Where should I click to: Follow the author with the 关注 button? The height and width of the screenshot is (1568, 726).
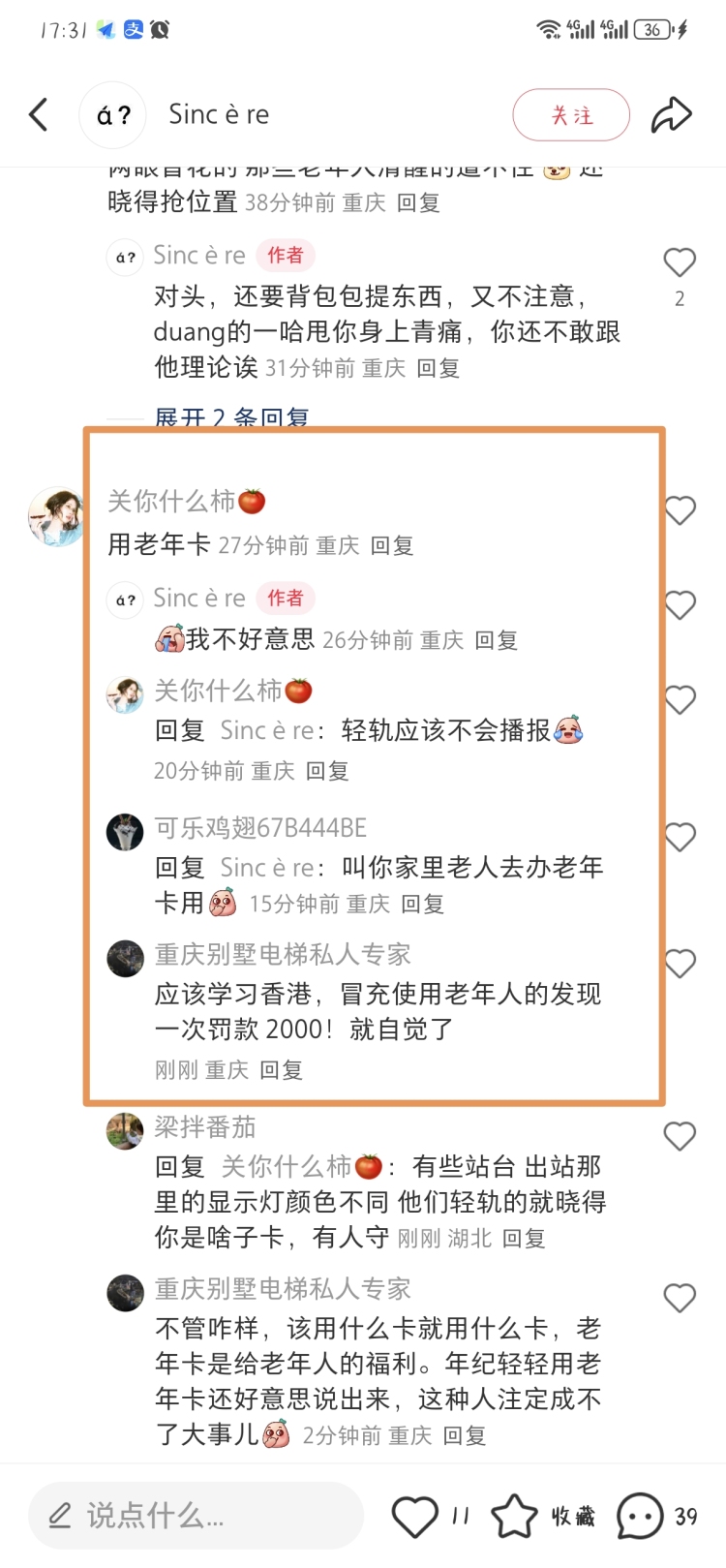[x=571, y=115]
